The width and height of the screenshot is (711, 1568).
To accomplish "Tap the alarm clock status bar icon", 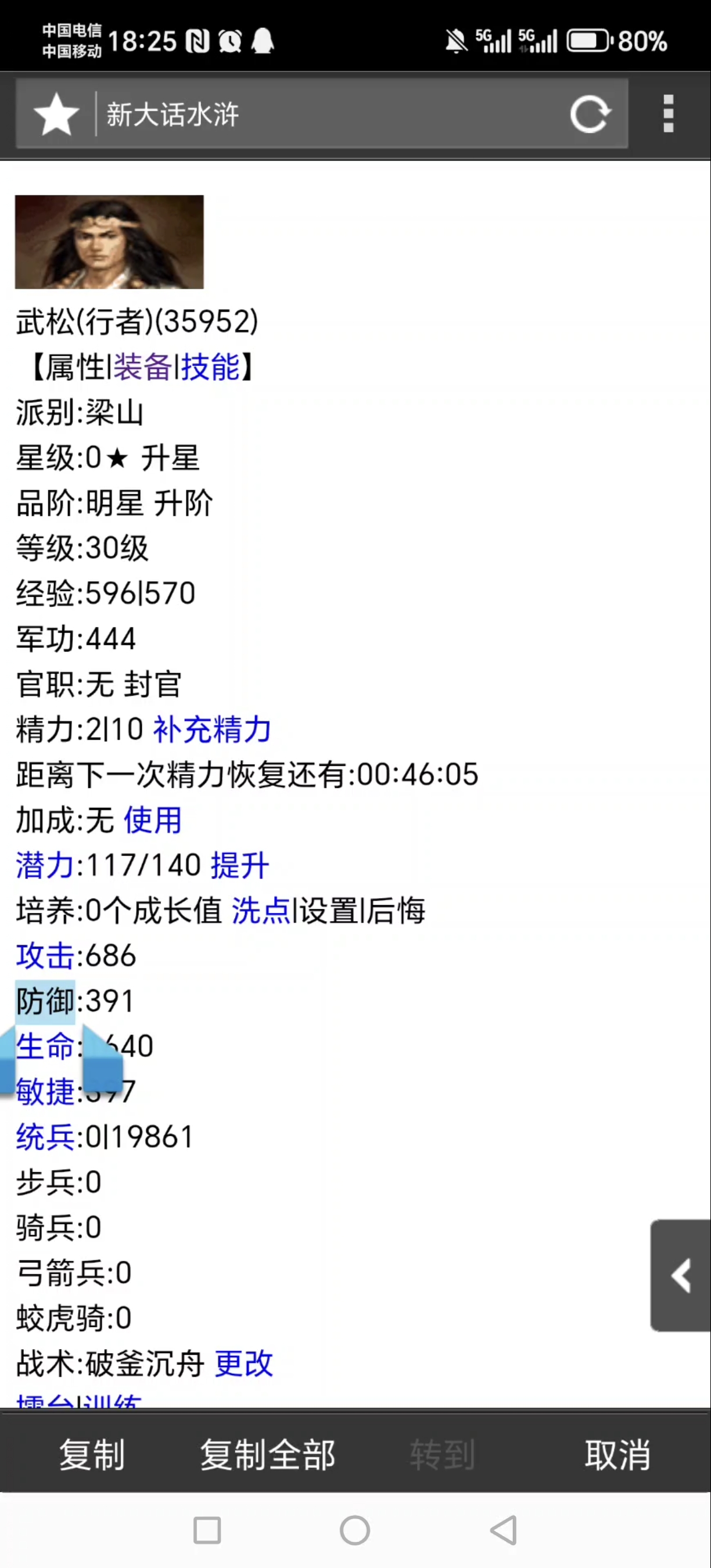I will [229, 41].
